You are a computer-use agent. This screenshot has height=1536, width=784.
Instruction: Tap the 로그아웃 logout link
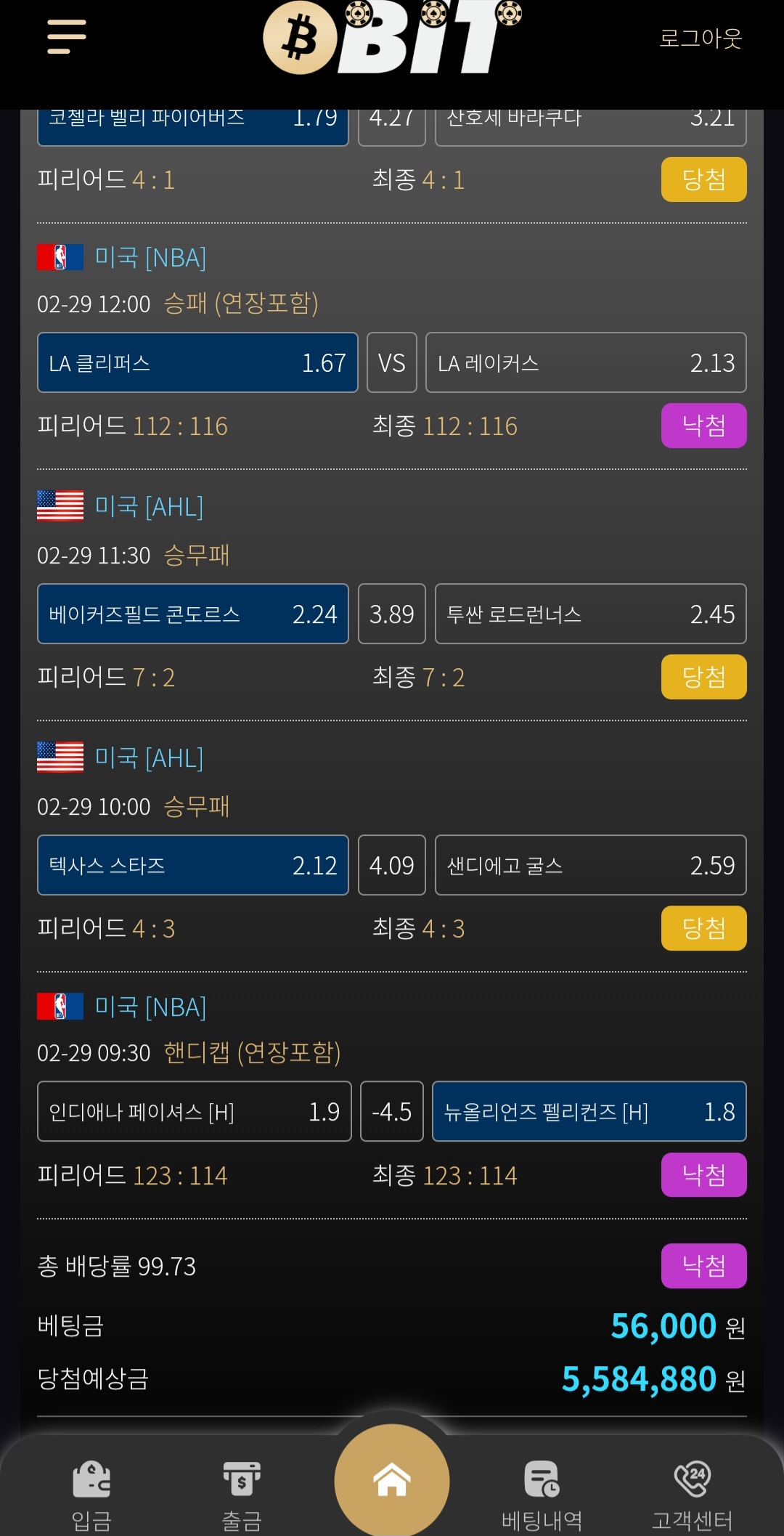(x=700, y=38)
